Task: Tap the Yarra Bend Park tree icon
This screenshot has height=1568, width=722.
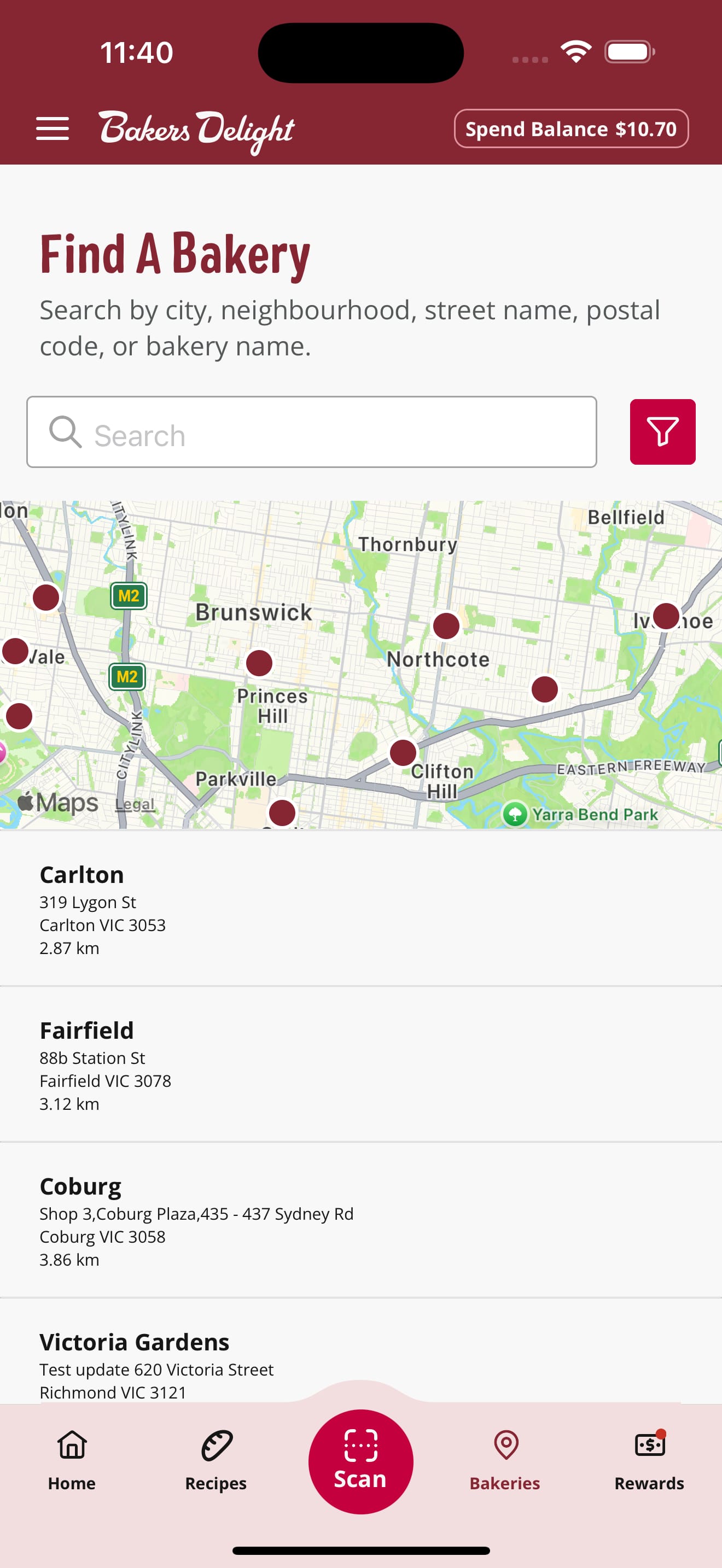Action: [x=516, y=815]
